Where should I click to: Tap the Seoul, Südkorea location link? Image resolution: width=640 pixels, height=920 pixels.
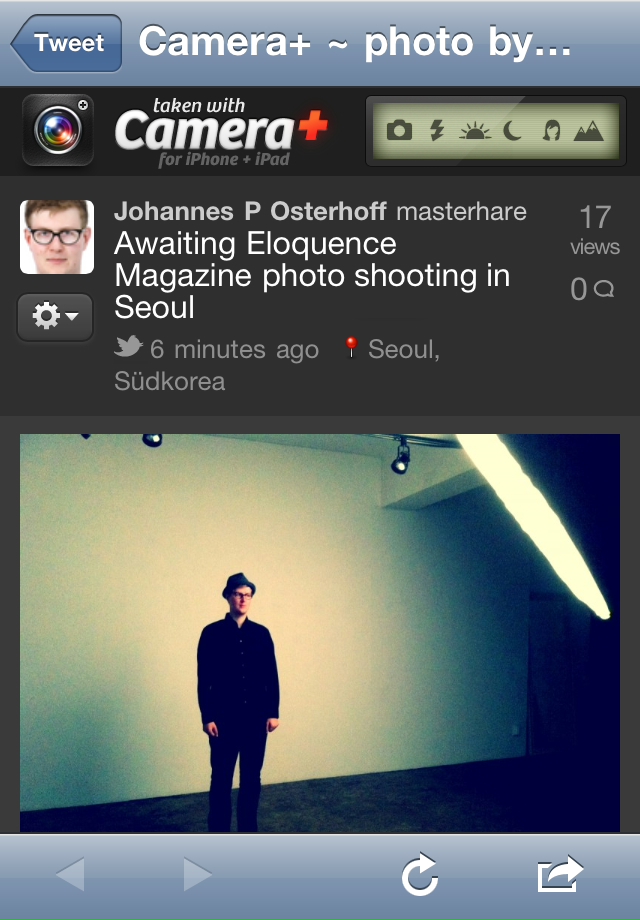402,350
